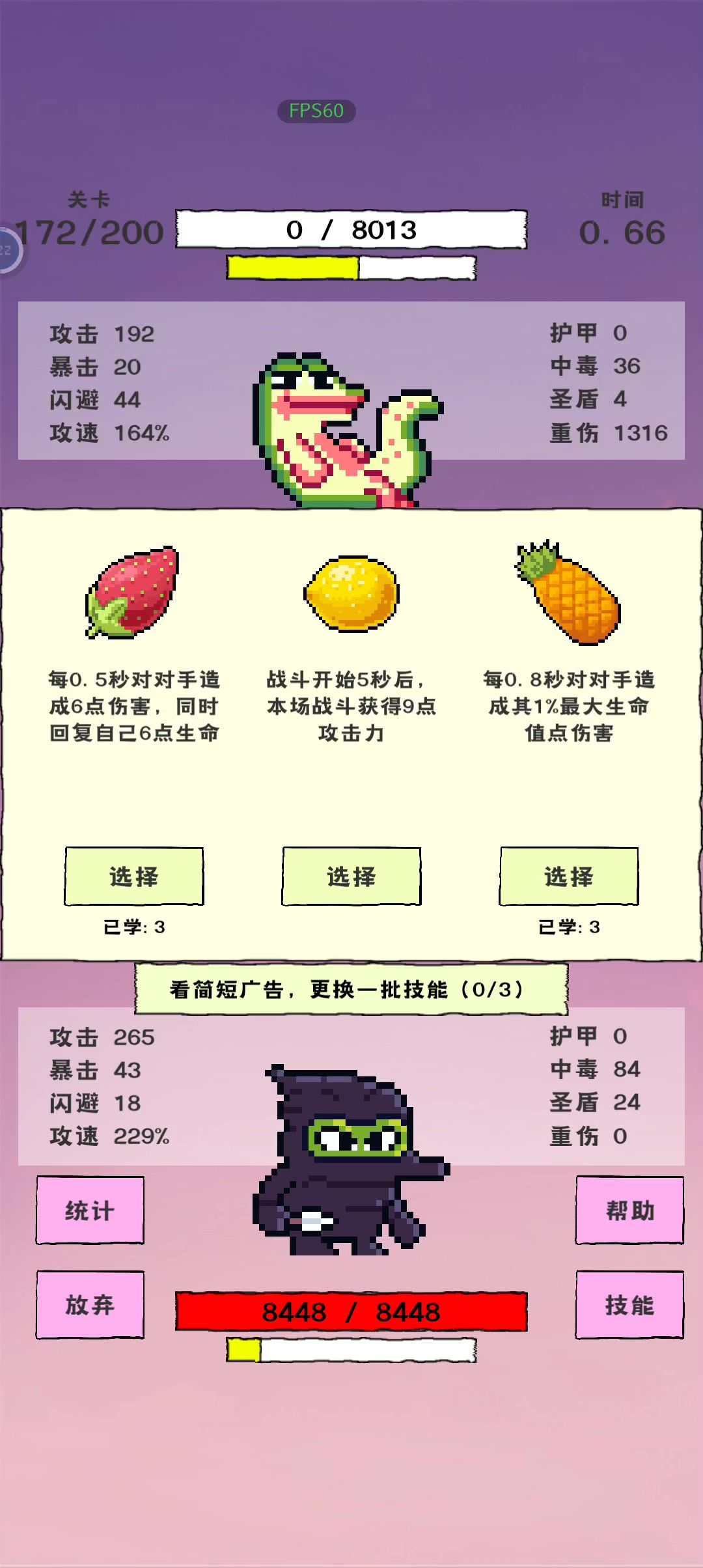Viewport: 703px width, 1568px height.
Task: Select the strawberry skill (每0.5秒造成6点伤害)
Action: pyautogui.click(x=134, y=876)
